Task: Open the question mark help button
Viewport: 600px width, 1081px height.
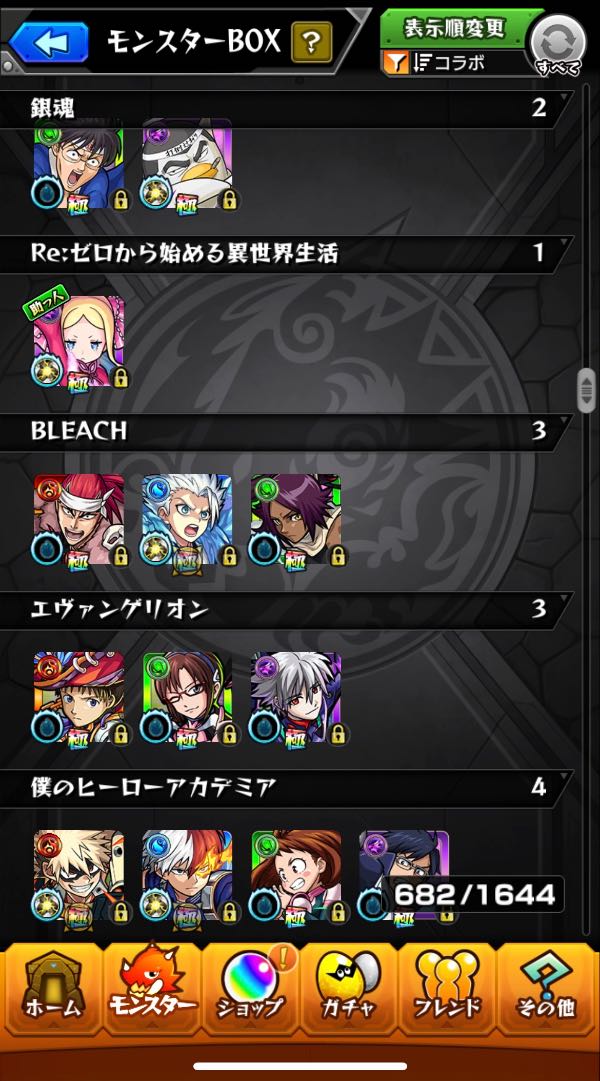Action: click(x=311, y=43)
